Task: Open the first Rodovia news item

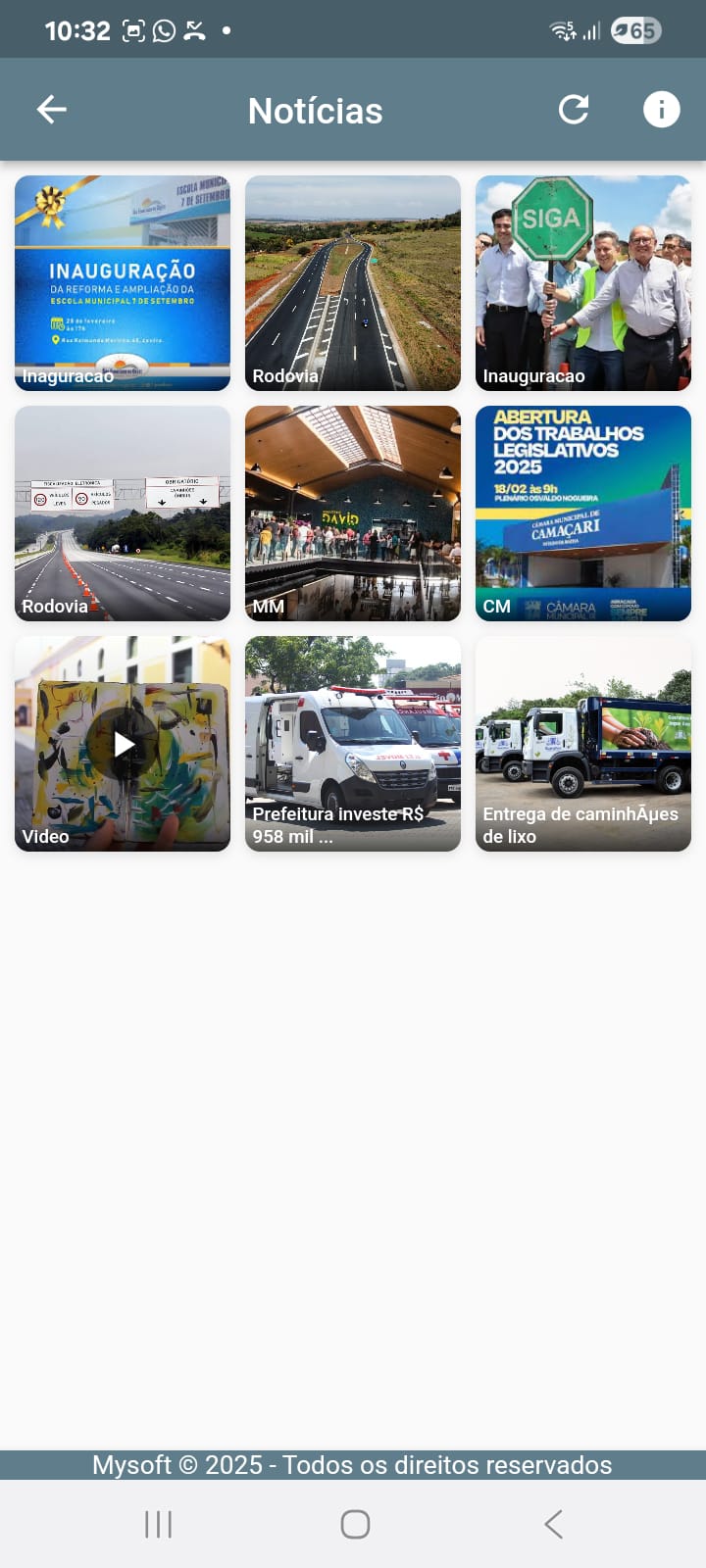Action: [352, 283]
